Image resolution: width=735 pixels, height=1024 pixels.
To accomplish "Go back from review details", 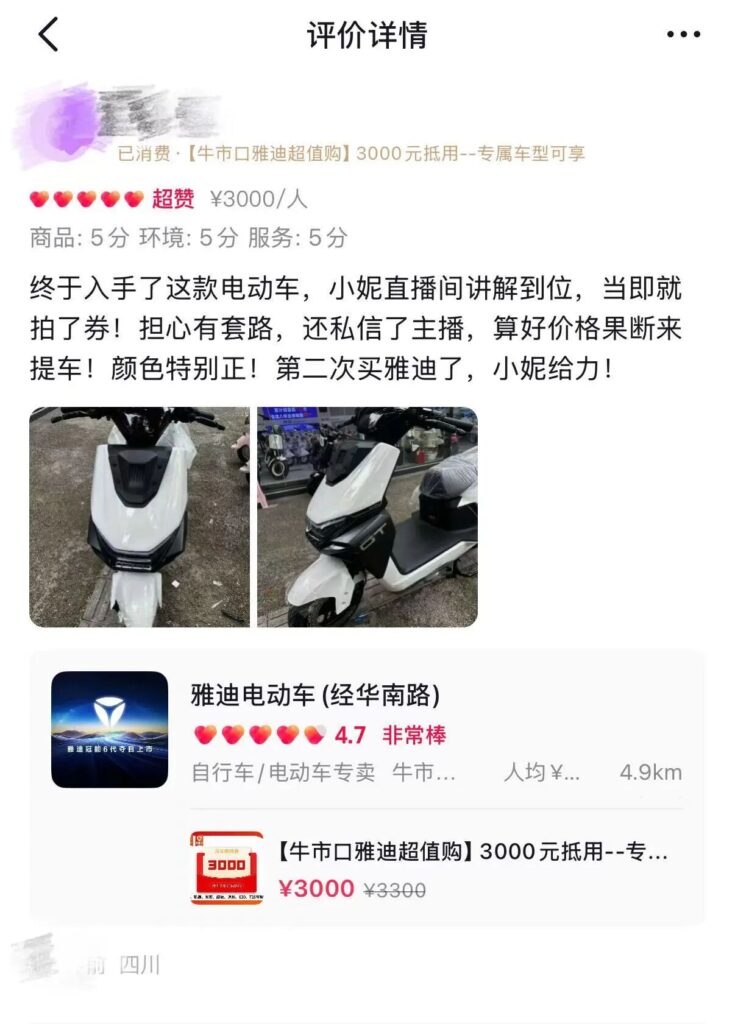I will [48, 35].
